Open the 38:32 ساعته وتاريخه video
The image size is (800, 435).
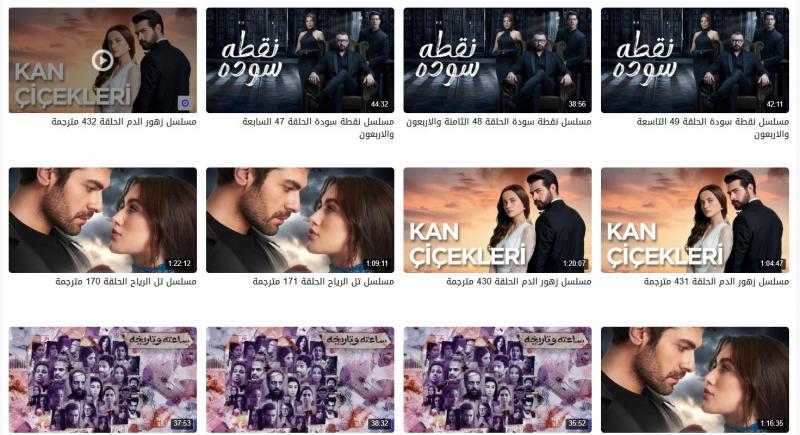coord(299,380)
